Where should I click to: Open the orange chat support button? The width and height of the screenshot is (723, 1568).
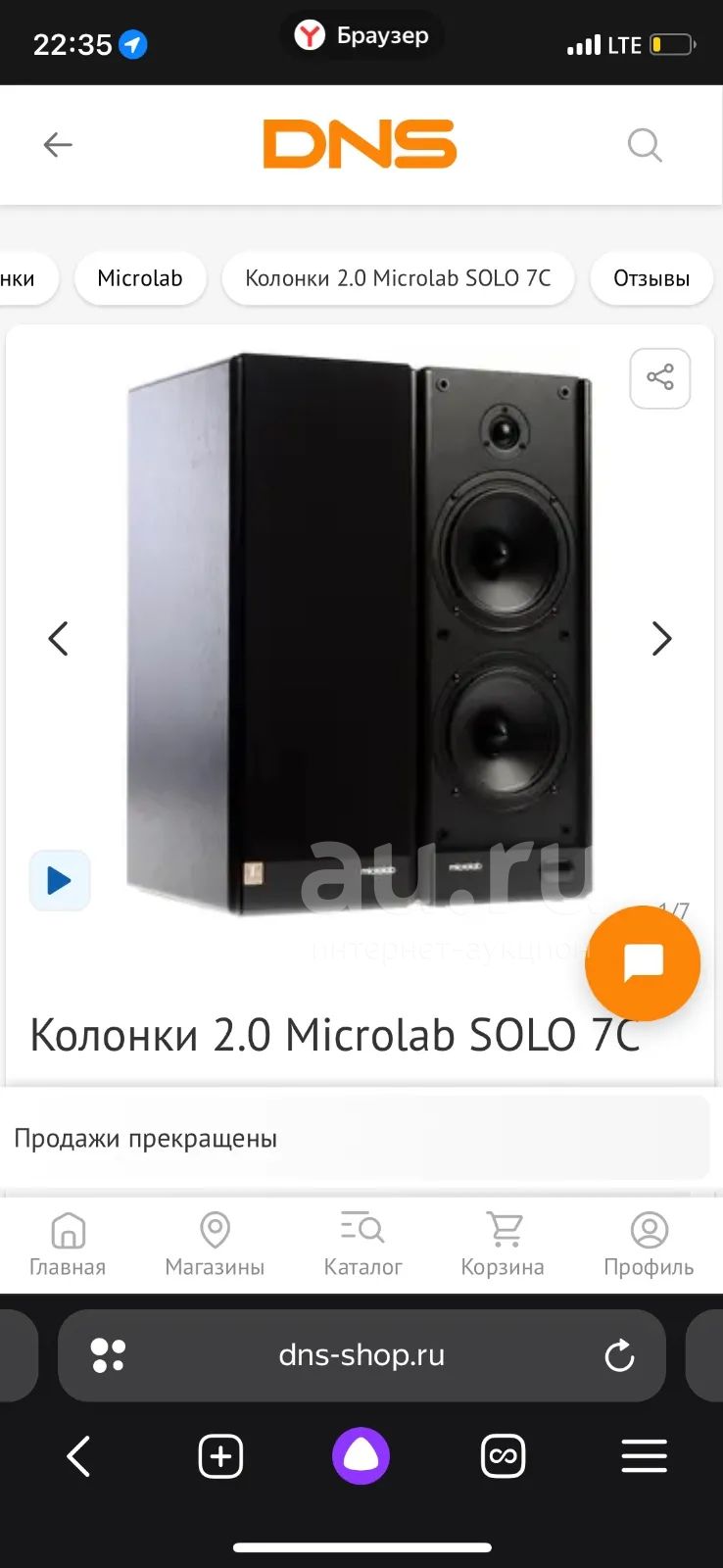[x=643, y=963]
